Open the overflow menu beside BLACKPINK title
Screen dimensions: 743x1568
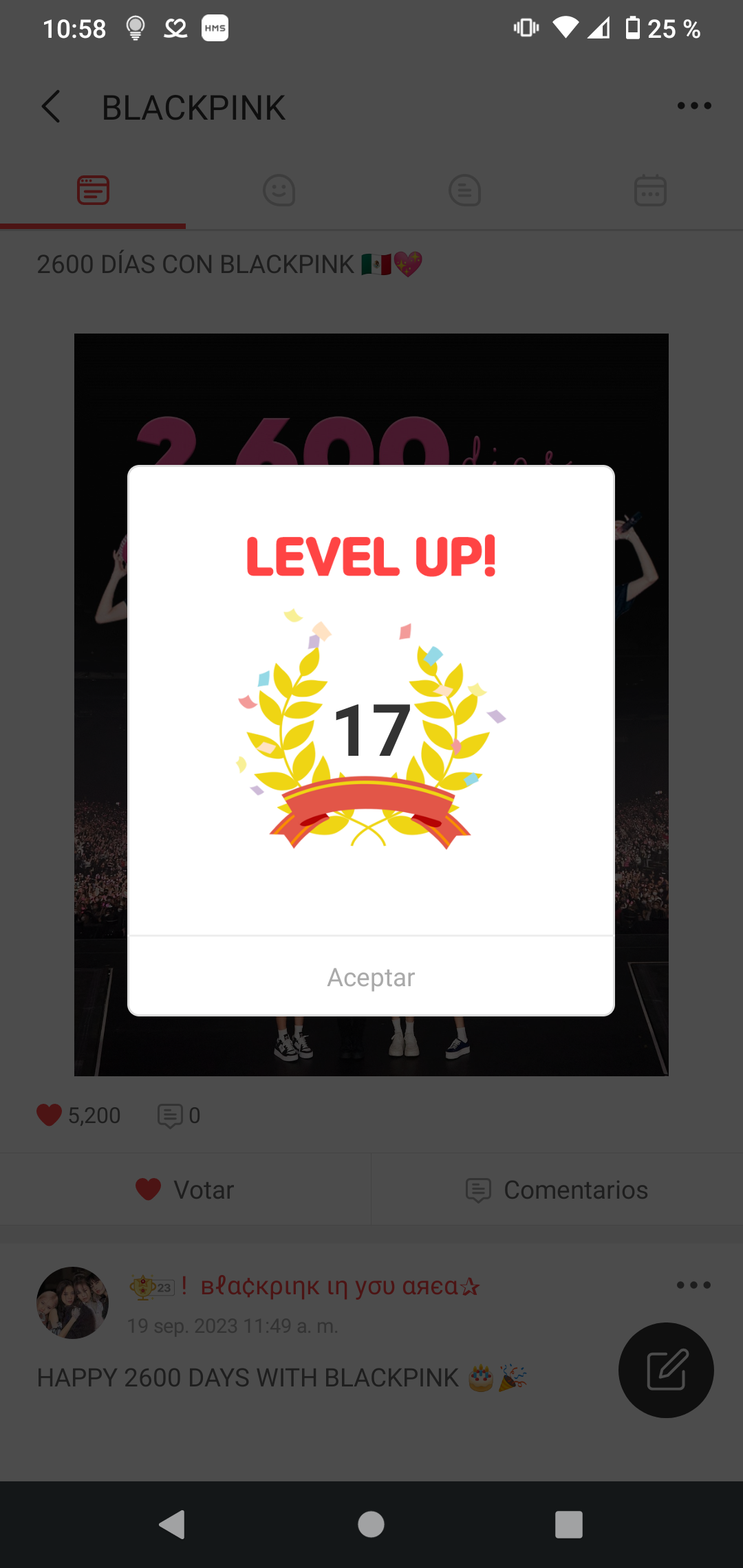(693, 106)
